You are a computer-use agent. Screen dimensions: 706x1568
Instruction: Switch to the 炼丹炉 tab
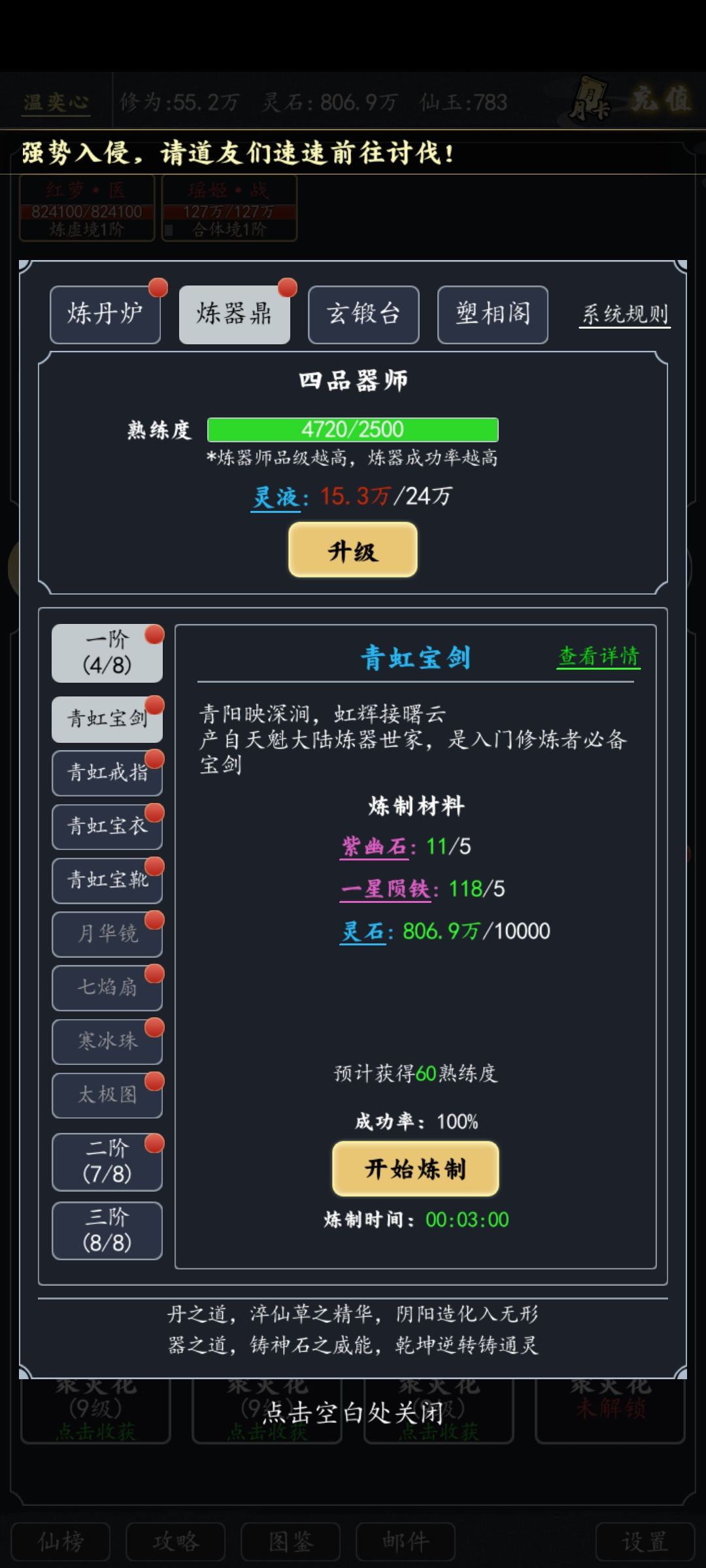[105, 314]
